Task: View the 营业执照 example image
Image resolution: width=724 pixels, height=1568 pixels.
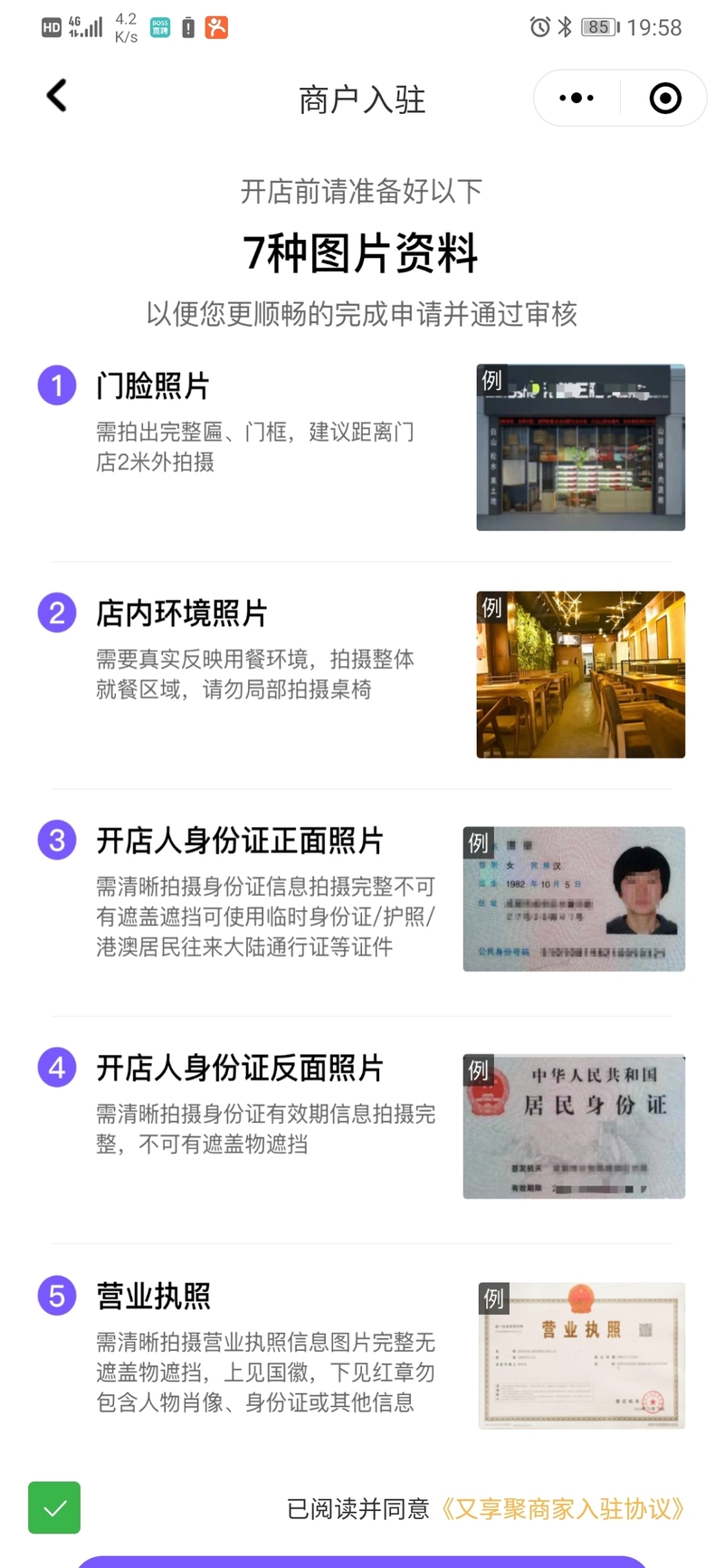Action: pos(582,1355)
